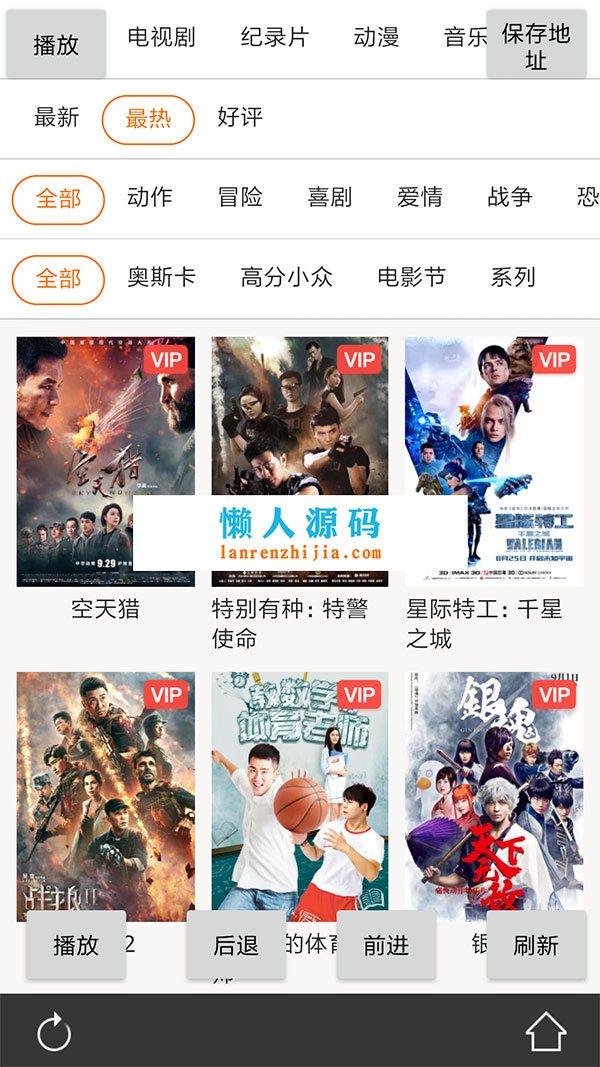Tap the 刷新 button

pyautogui.click(x=536, y=945)
